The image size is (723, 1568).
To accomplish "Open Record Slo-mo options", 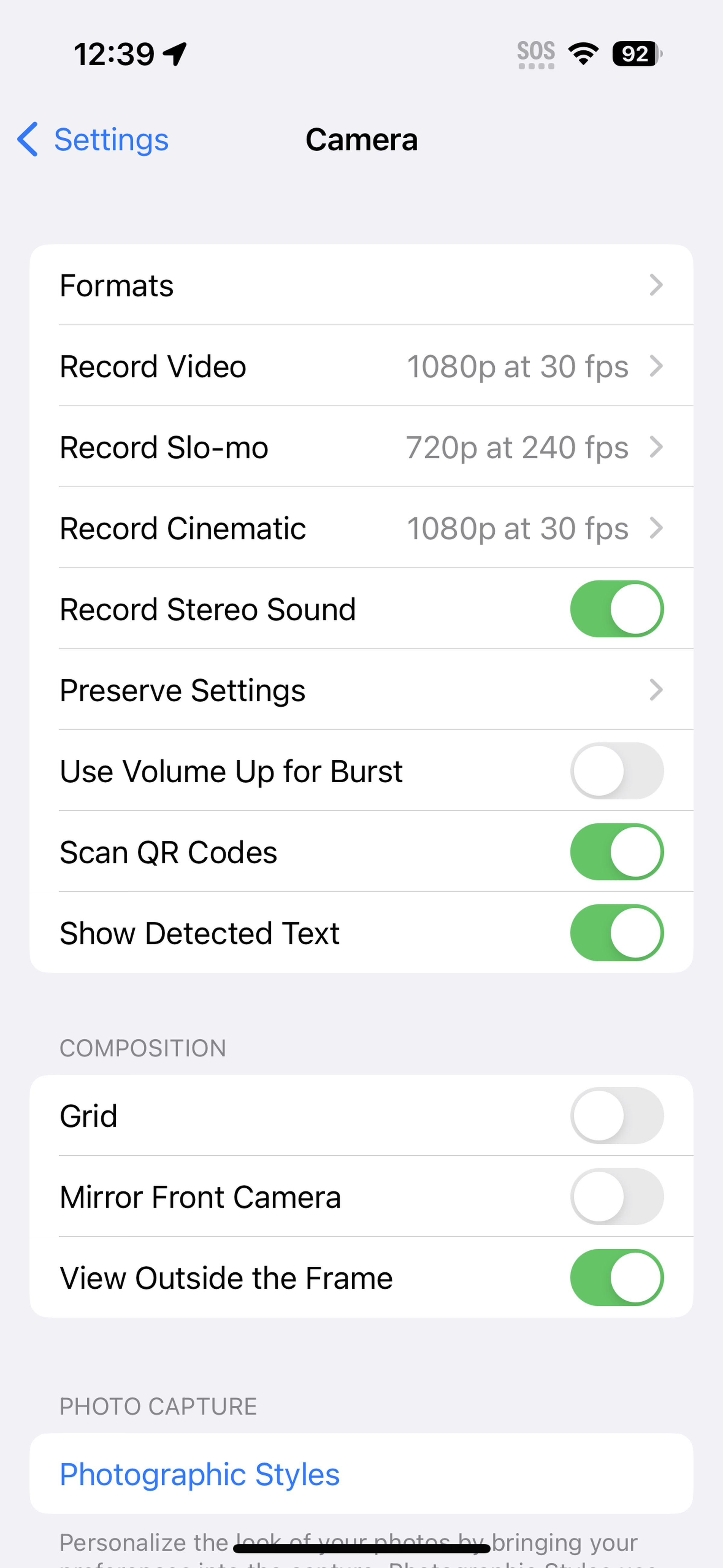I will coord(361,447).
